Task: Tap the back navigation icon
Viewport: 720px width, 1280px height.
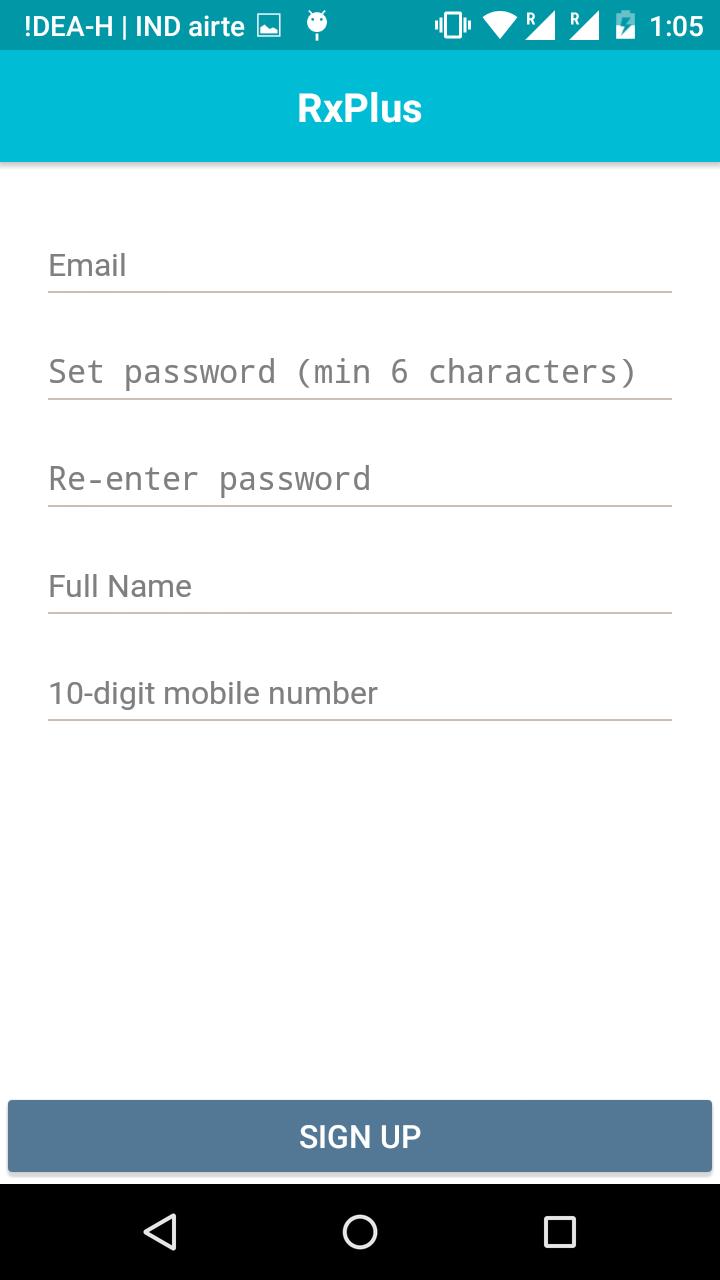Action: pos(160,1232)
